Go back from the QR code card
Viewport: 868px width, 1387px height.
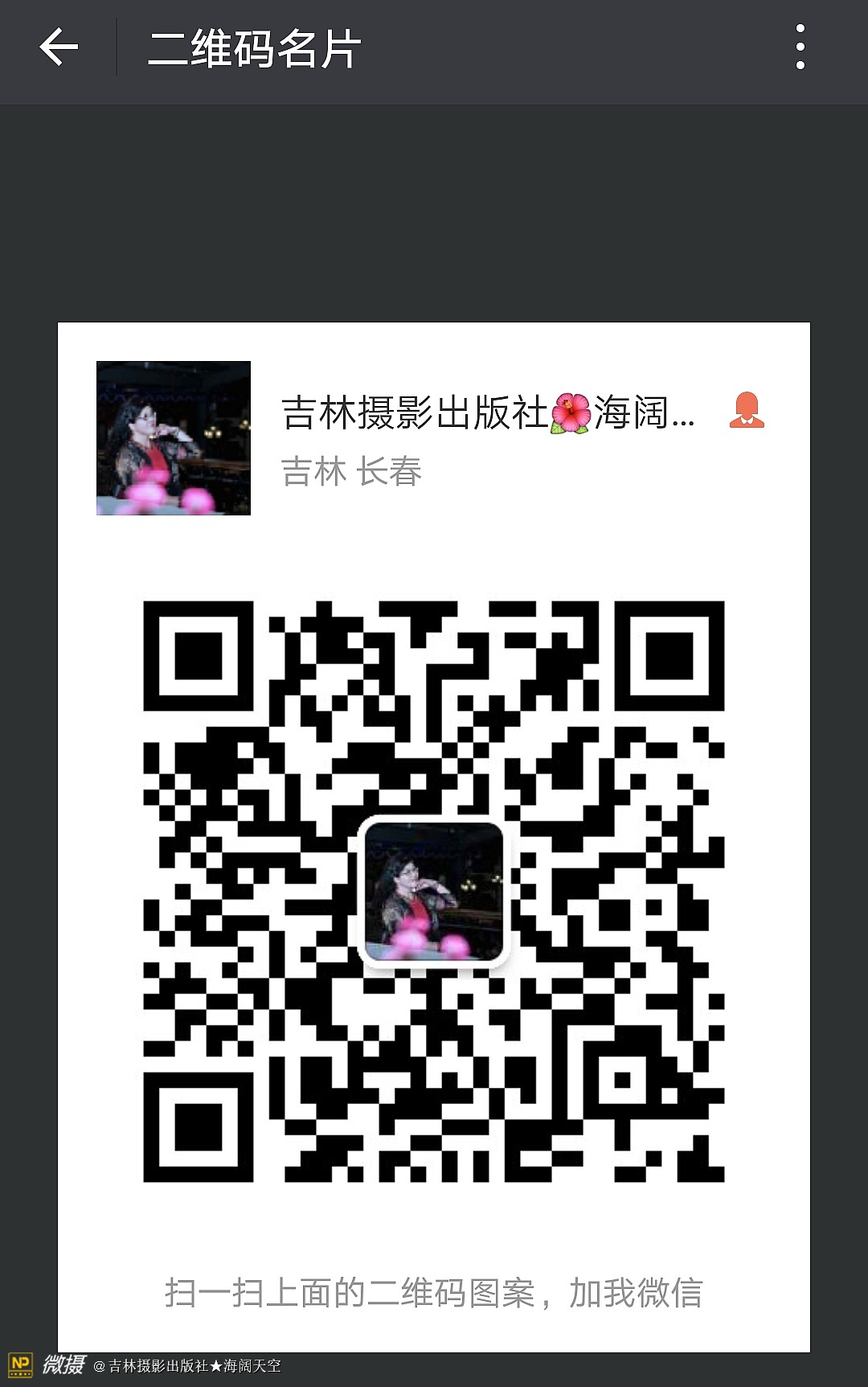(59, 47)
